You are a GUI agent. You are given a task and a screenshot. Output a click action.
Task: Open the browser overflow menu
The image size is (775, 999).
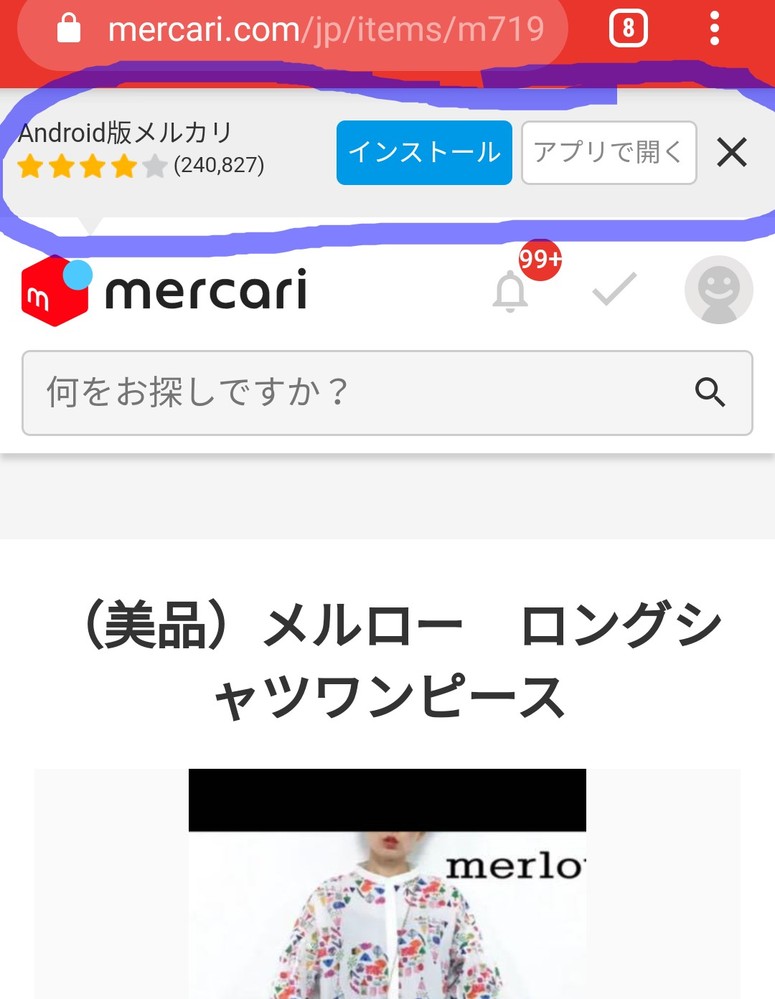click(x=714, y=29)
